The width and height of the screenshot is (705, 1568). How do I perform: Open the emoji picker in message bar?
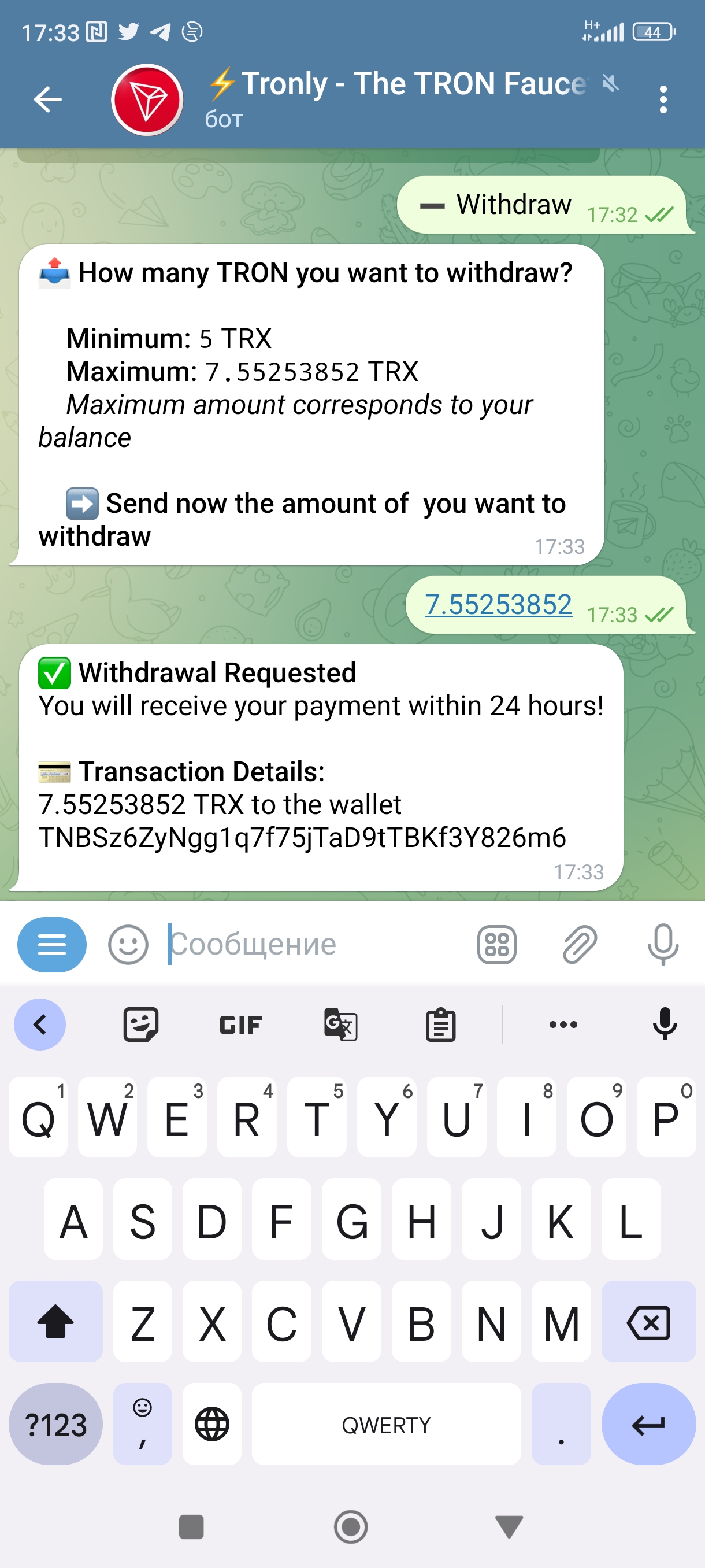(128, 944)
